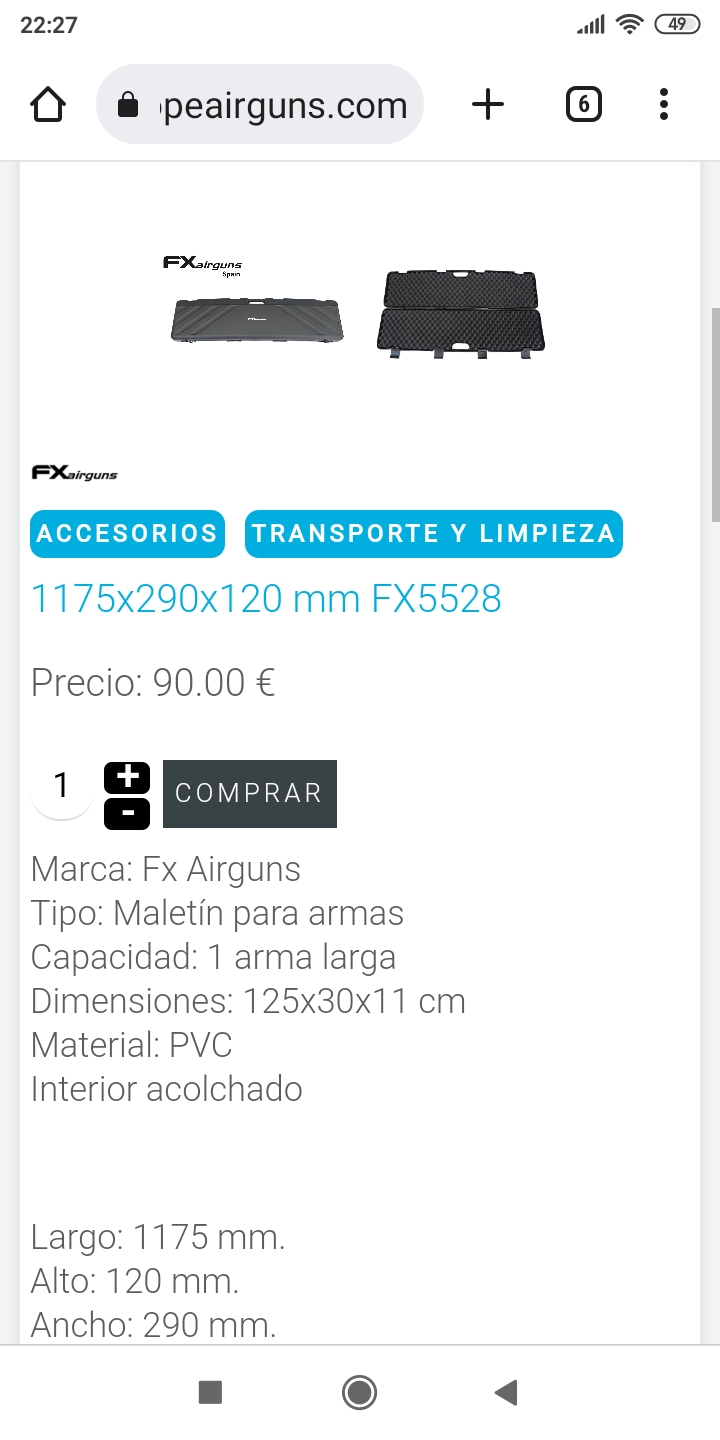
Task: Return to the phone's home screen
Action: (x=359, y=1392)
